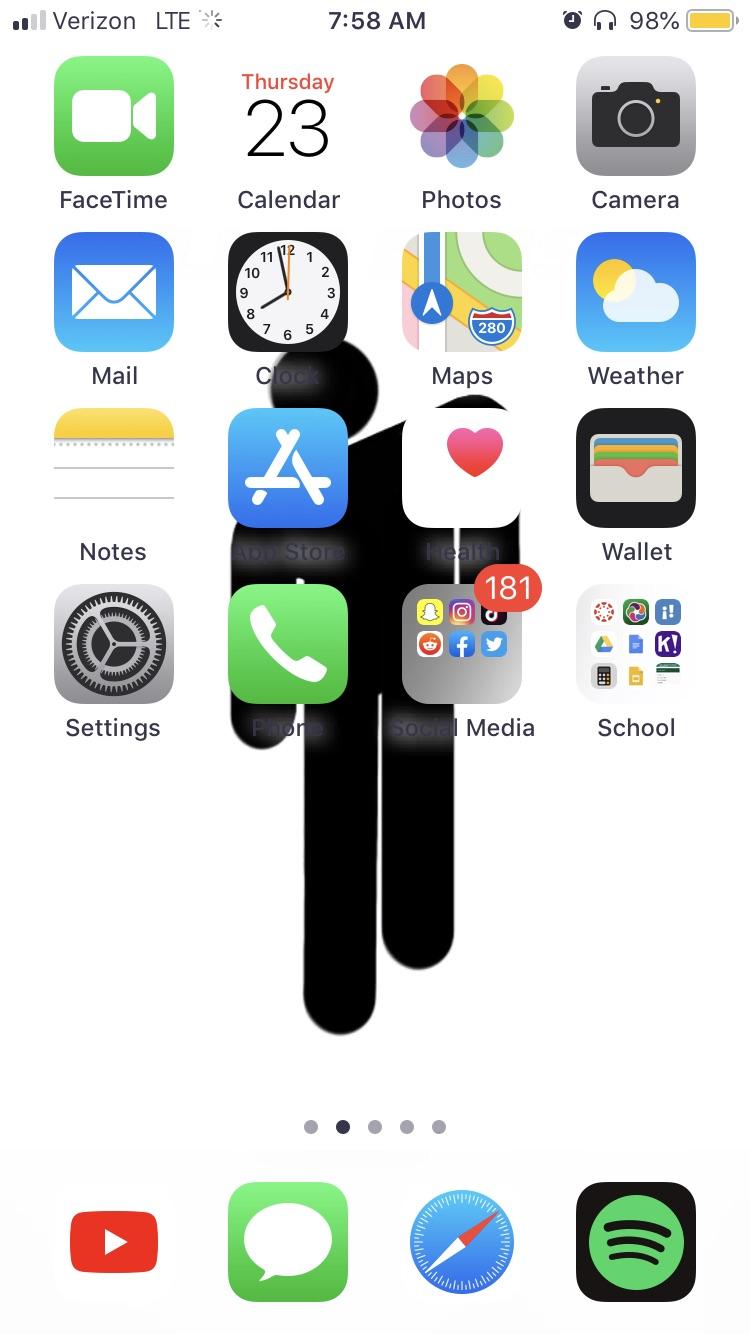The image size is (750, 1334).
Task: Launch the Safari browser
Action: pyautogui.click(x=462, y=1242)
